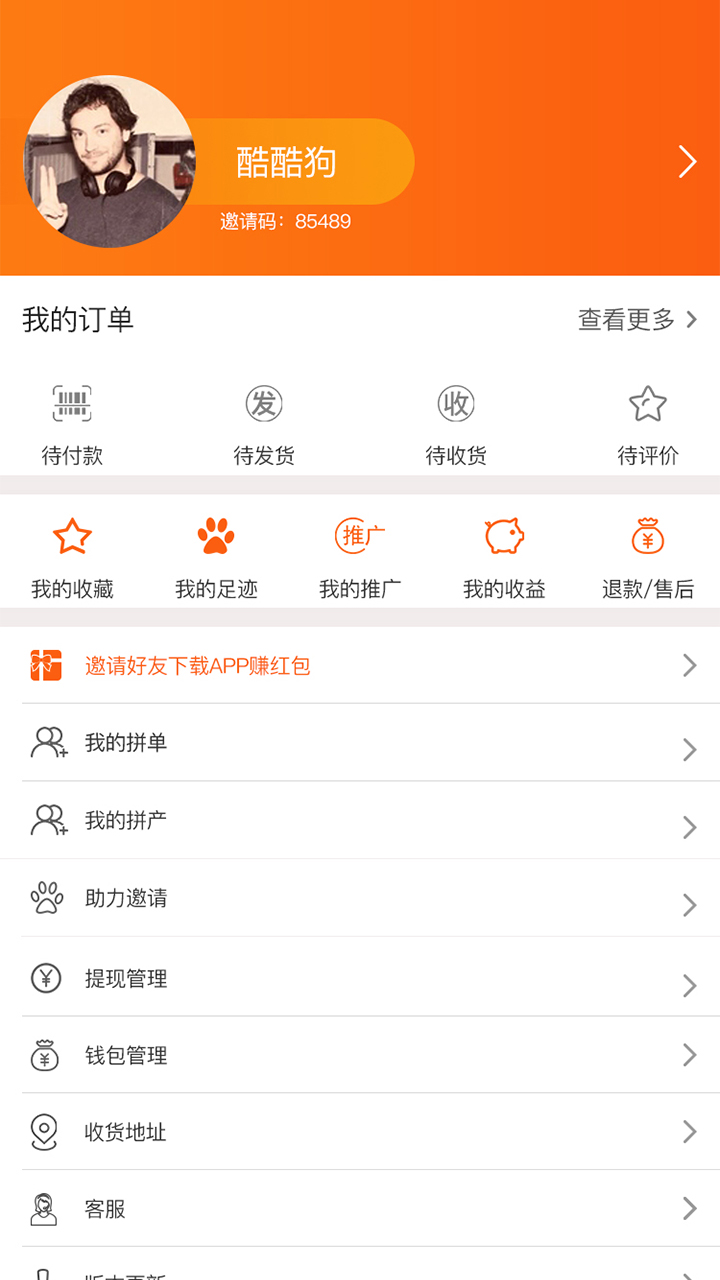Manage 收货地址 shipping addresses
The width and height of the screenshot is (720, 1280).
click(x=360, y=1132)
